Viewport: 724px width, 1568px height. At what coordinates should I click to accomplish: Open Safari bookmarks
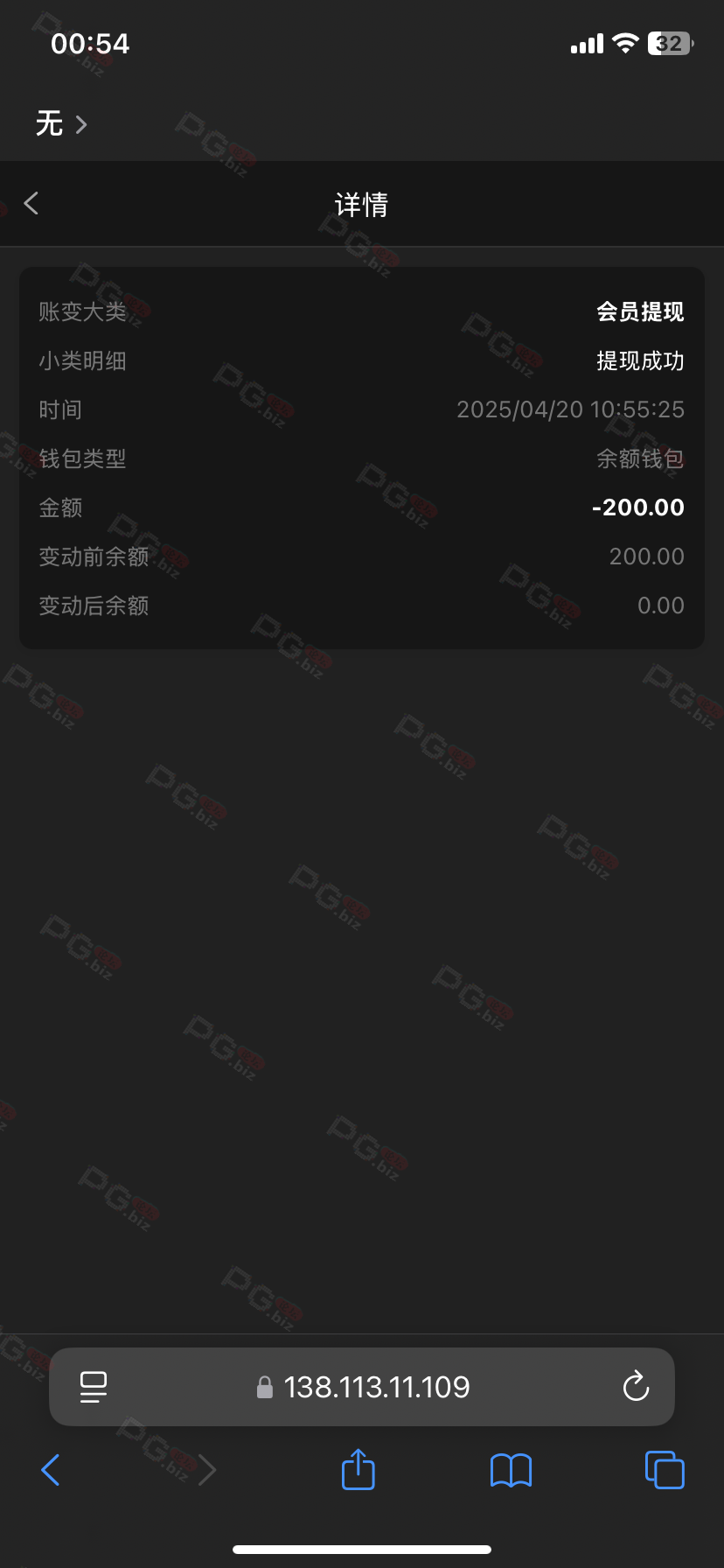512,1470
